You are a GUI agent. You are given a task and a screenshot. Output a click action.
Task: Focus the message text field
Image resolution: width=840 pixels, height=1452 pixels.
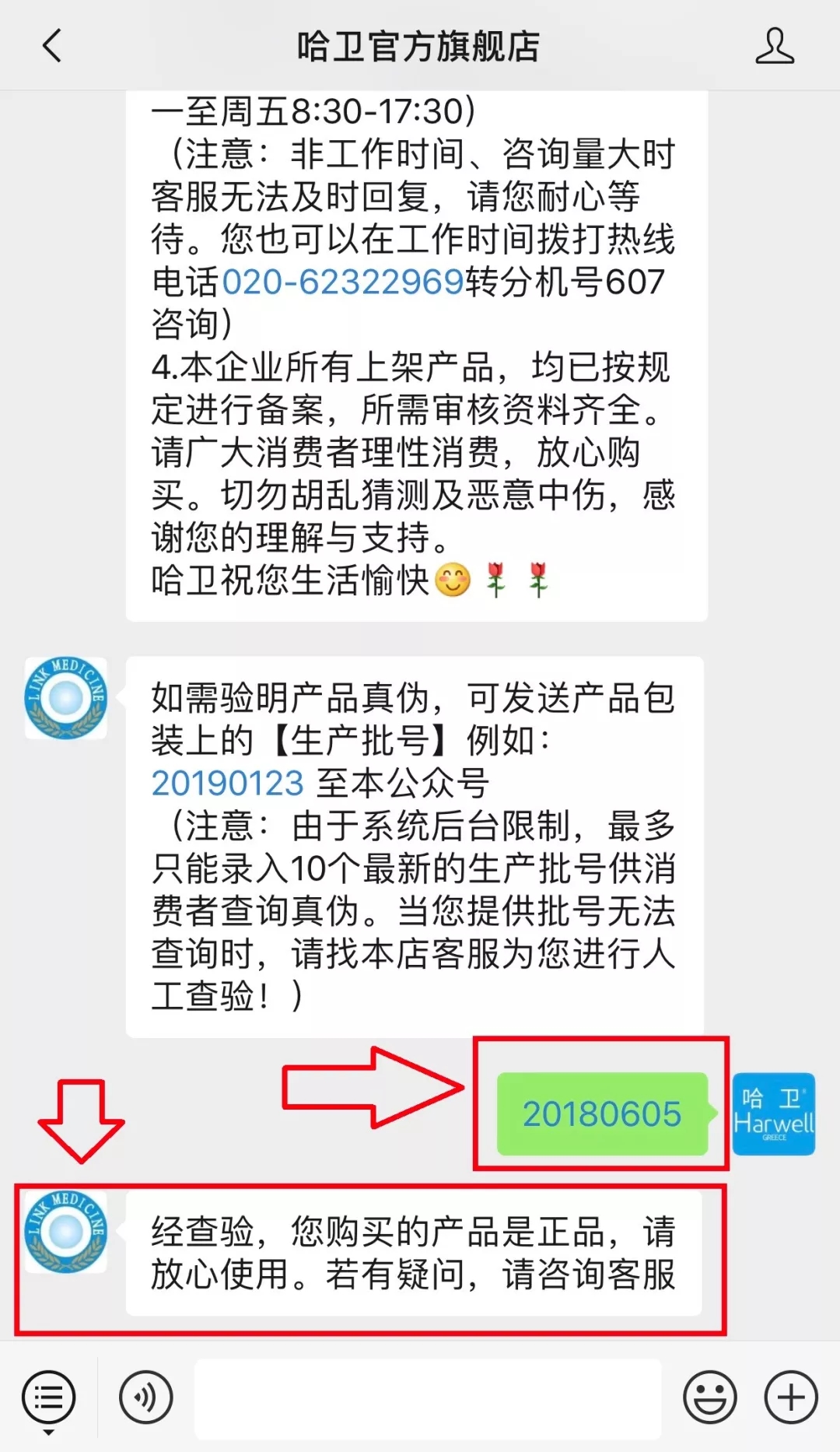[x=428, y=1398]
